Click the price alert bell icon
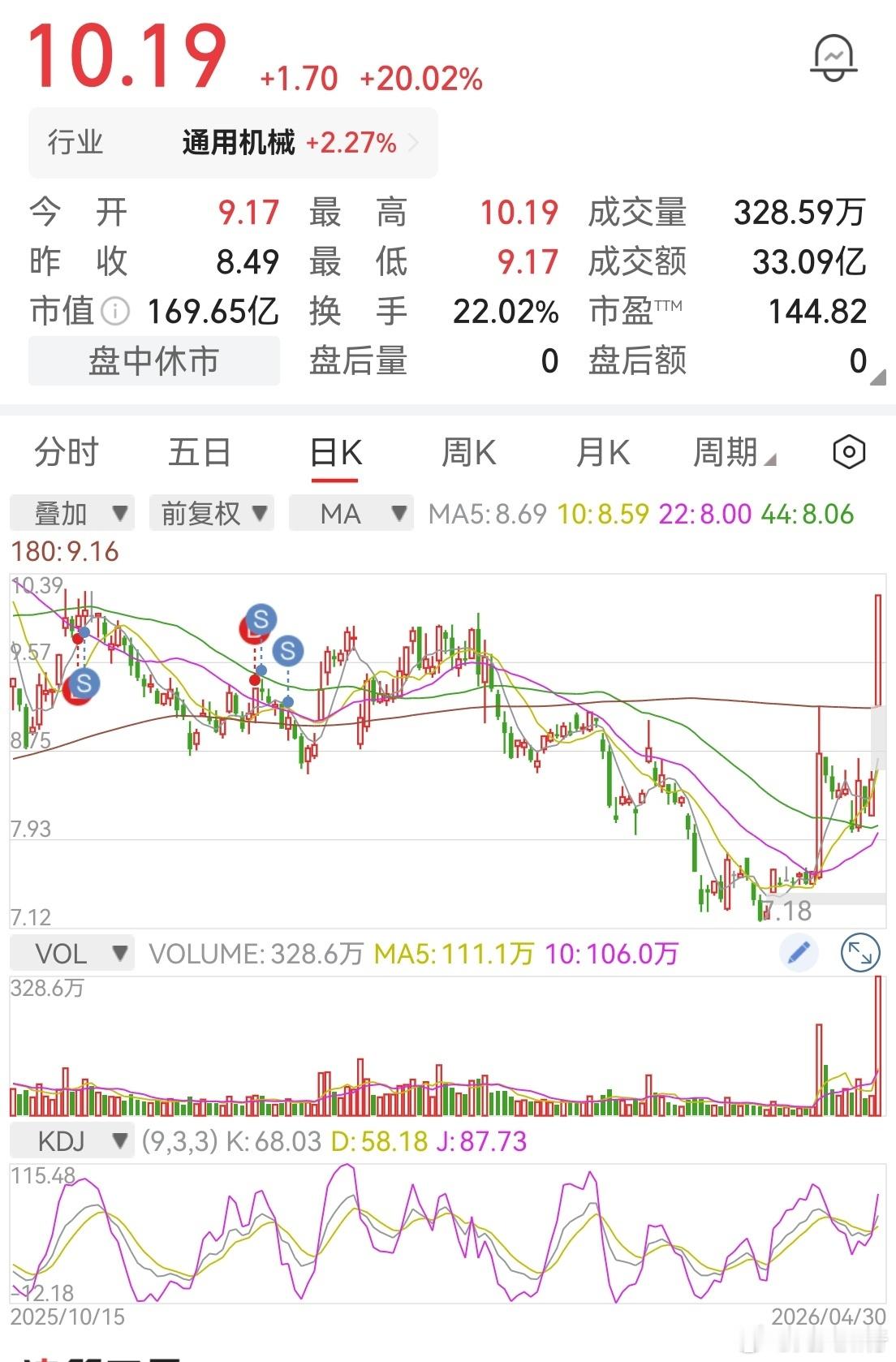 [x=834, y=55]
